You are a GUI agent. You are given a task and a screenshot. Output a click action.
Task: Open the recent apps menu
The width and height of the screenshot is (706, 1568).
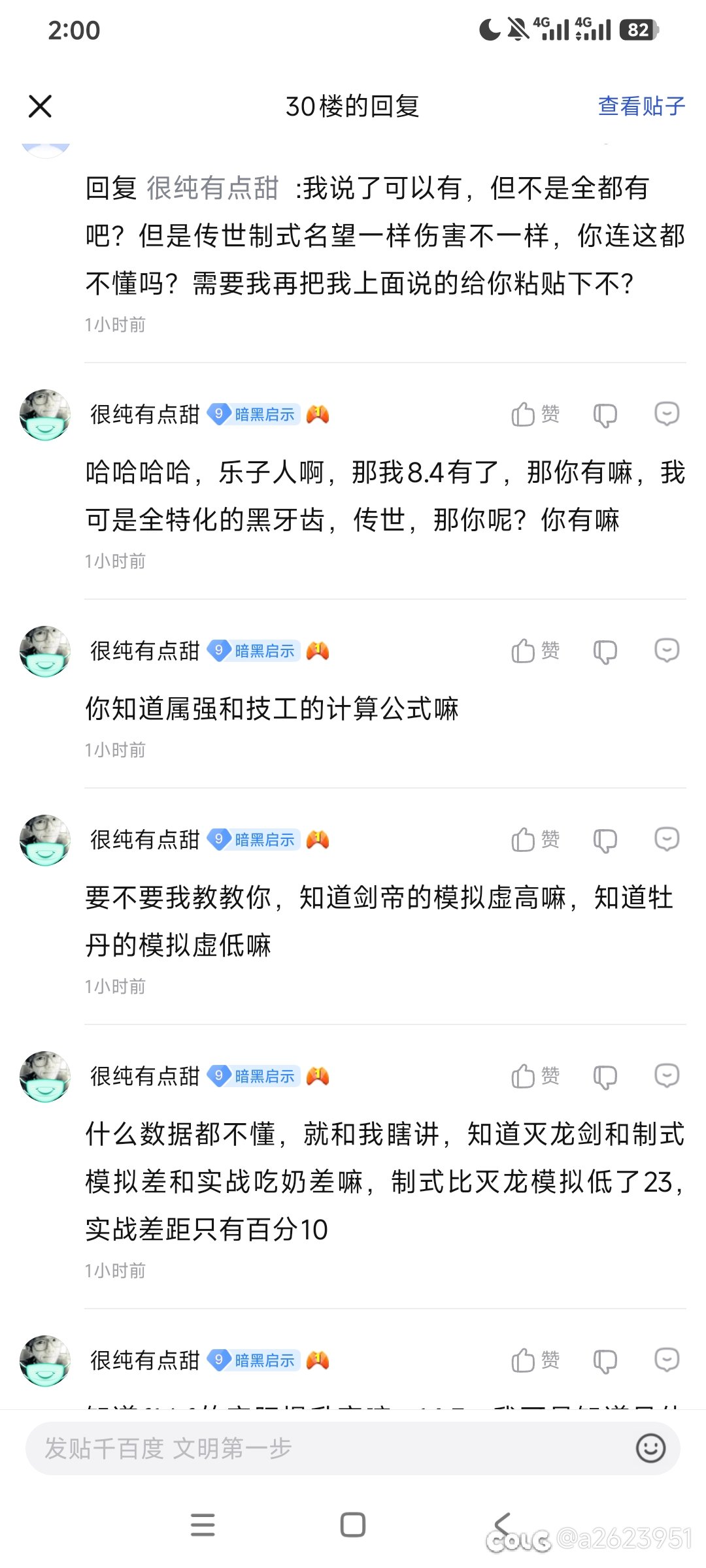(x=203, y=1525)
